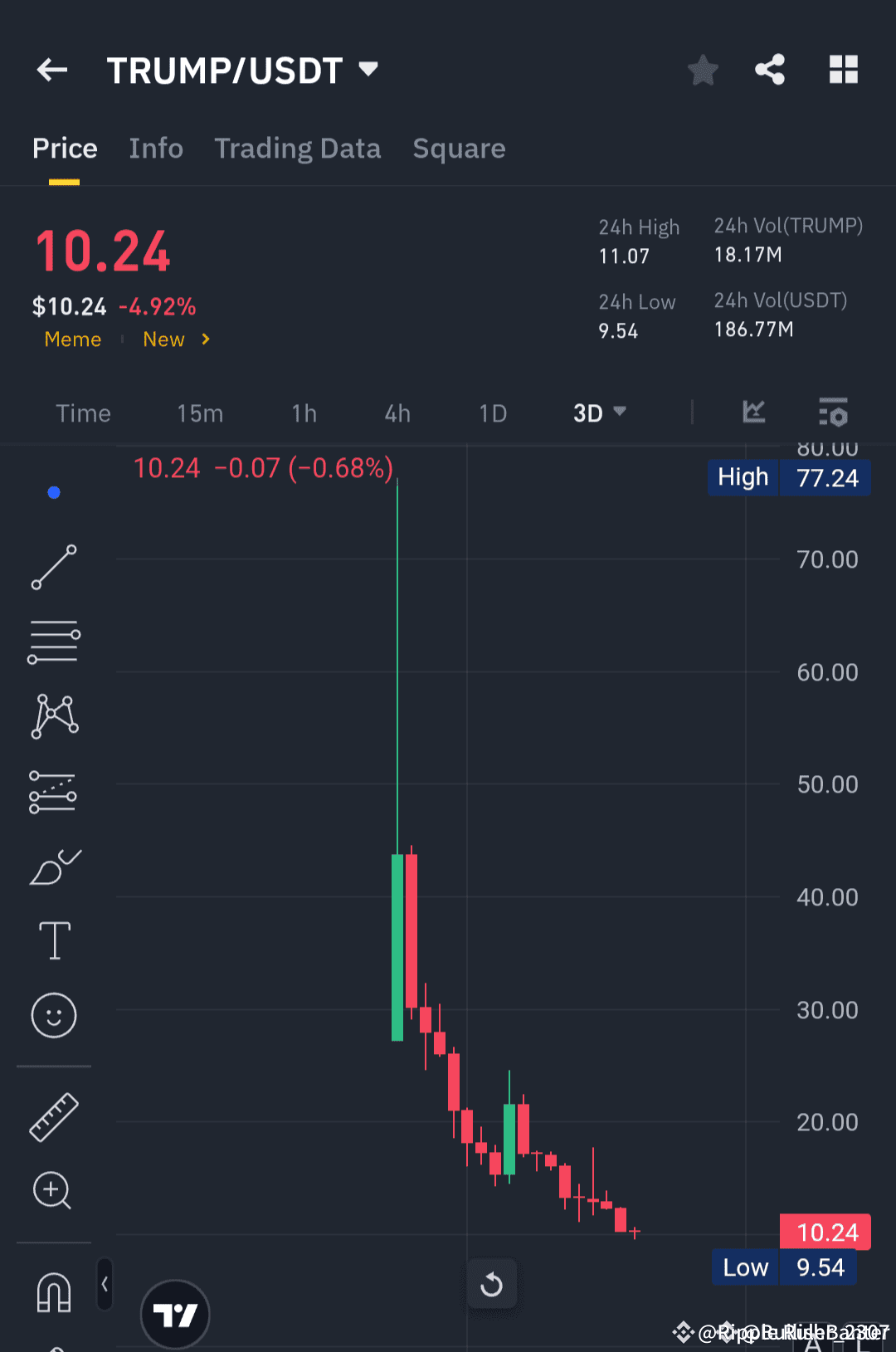Image resolution: width=896 pixels, height=1352 pixels.
Task: Open chart indicators settings icon
Action: point(833,412)
